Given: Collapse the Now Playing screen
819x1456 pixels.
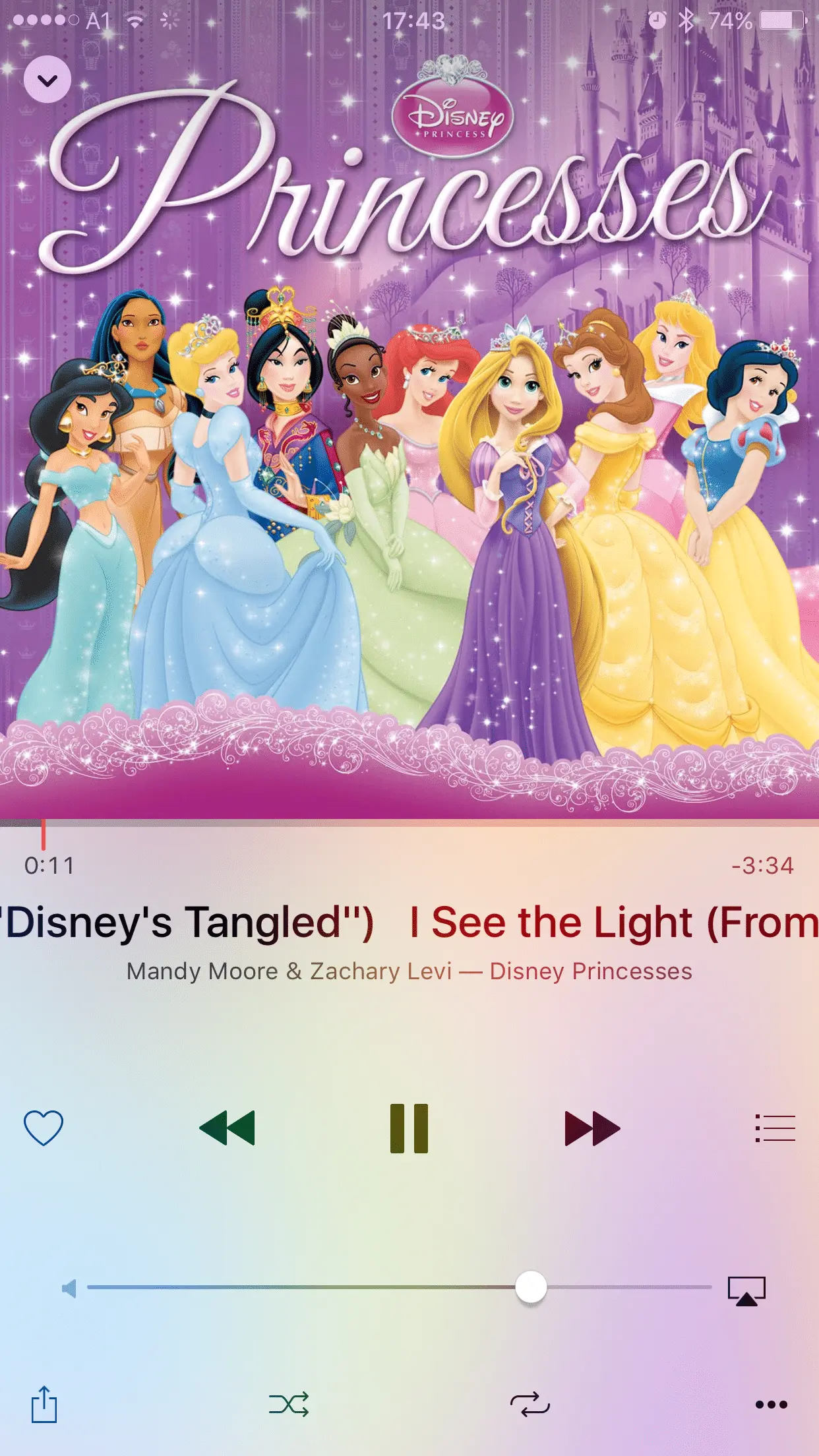Looking at the screenshot, I should coord(47,80).
